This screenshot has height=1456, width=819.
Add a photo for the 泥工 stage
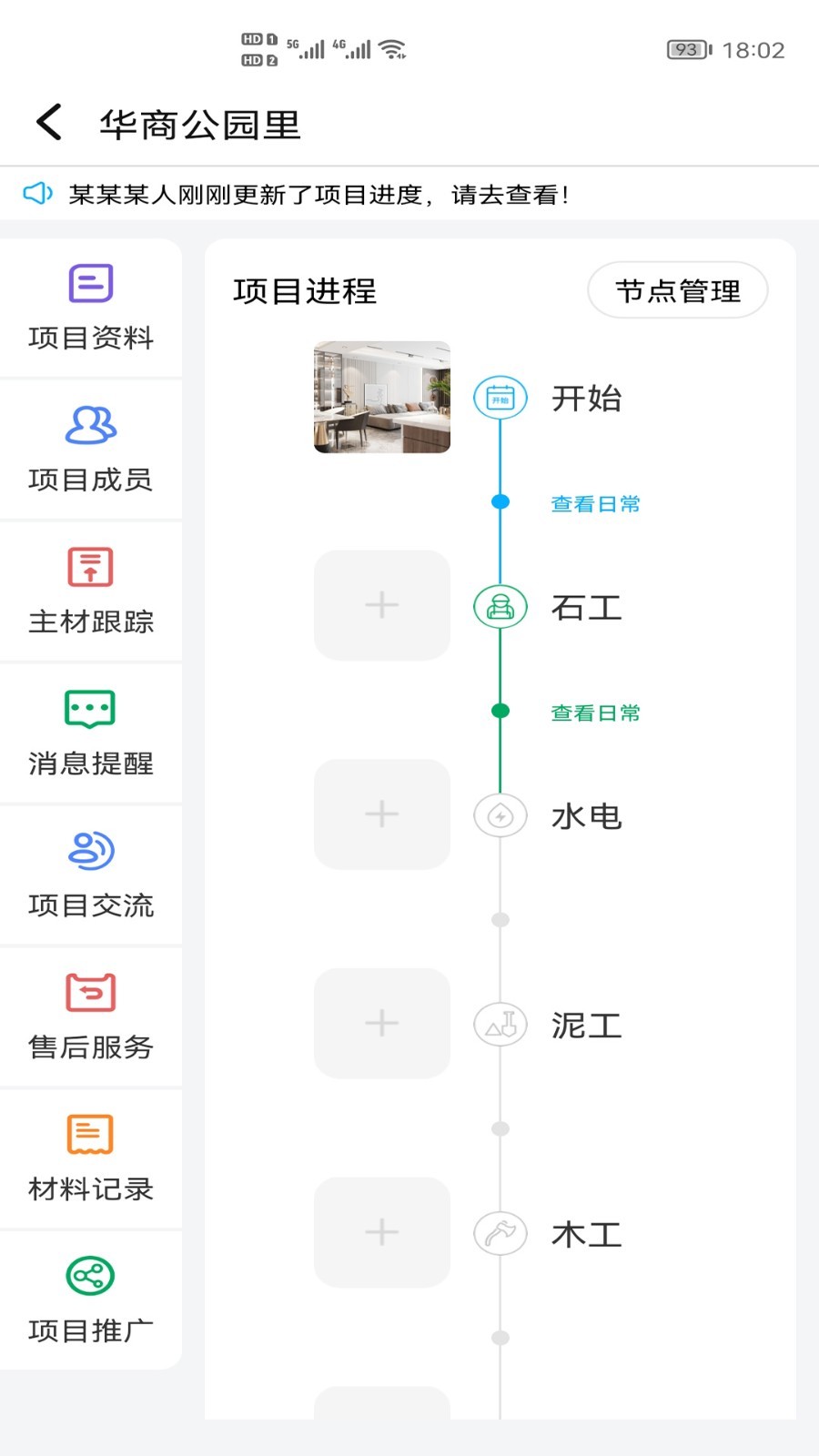point(382,1024)
